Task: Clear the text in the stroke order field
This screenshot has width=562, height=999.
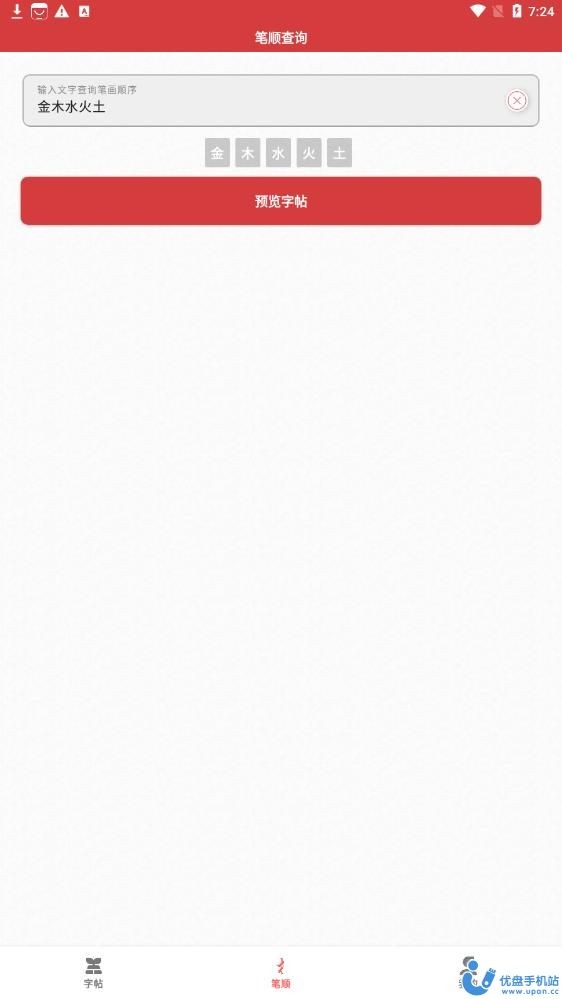Action: [x=517, y=101]
